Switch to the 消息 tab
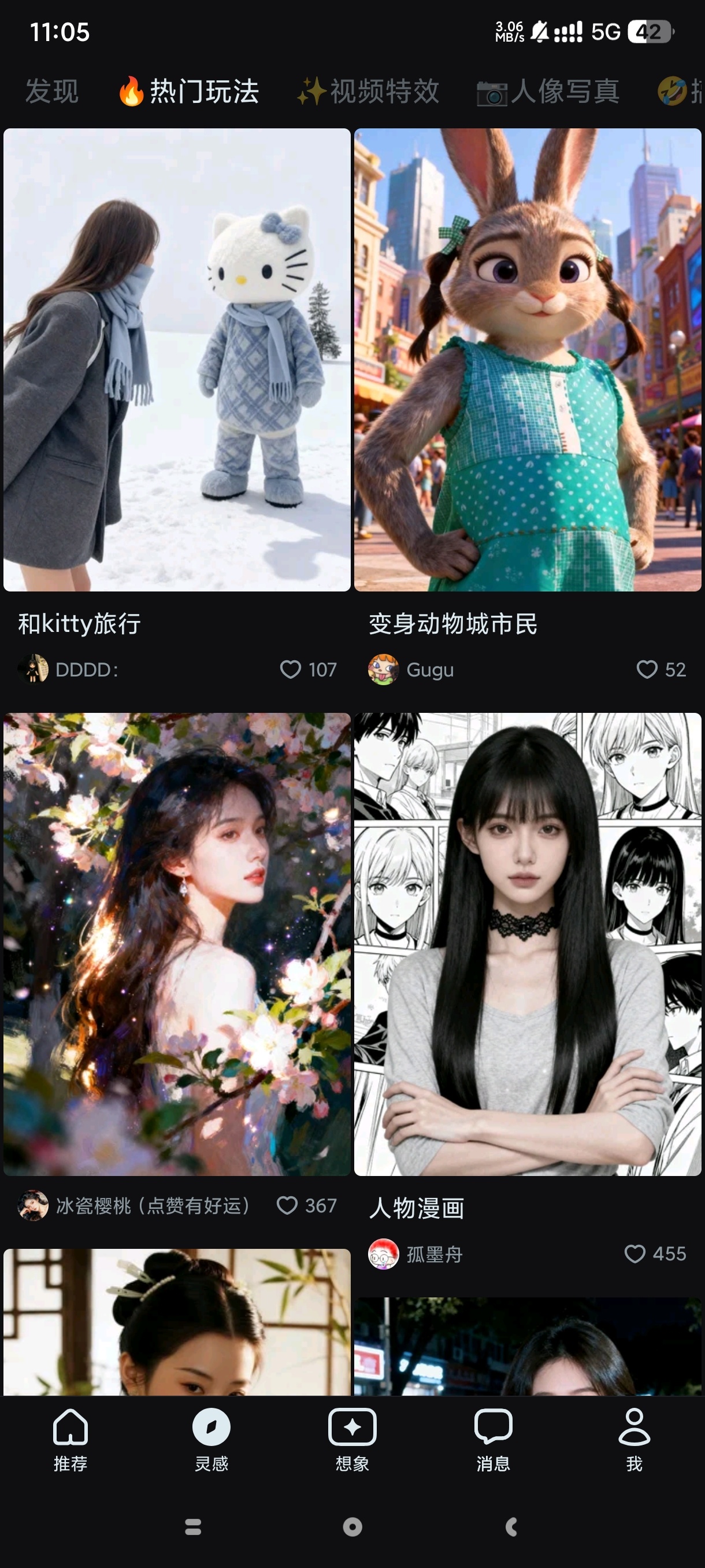The height and width of the screenshot is (1568, 705). 493,1440
